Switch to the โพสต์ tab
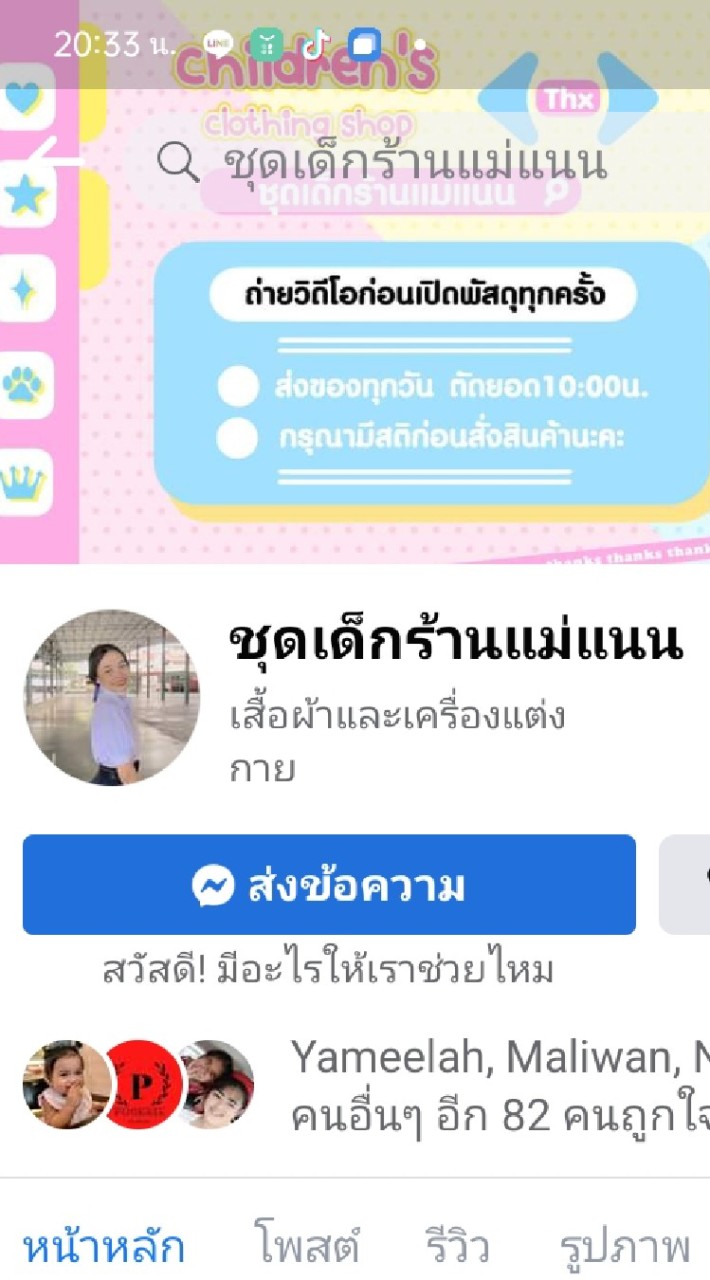The image size is (710, 1280). pos(307,1247)
